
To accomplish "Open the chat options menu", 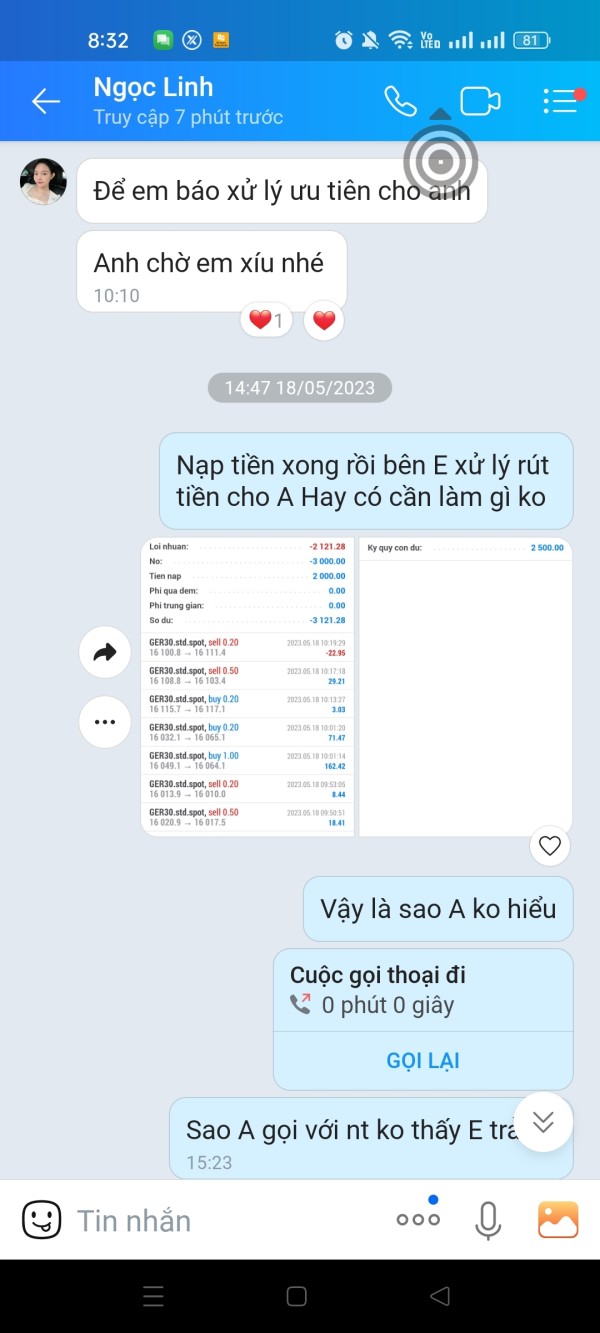I will (562, 101).
